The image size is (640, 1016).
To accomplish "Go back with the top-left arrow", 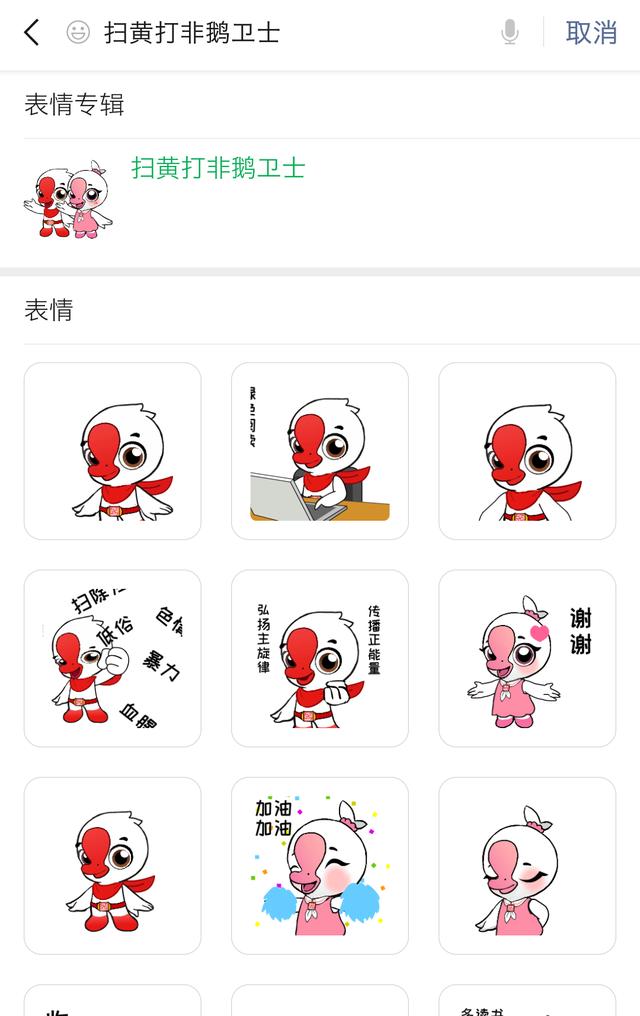I will click(x=32, y=33).
